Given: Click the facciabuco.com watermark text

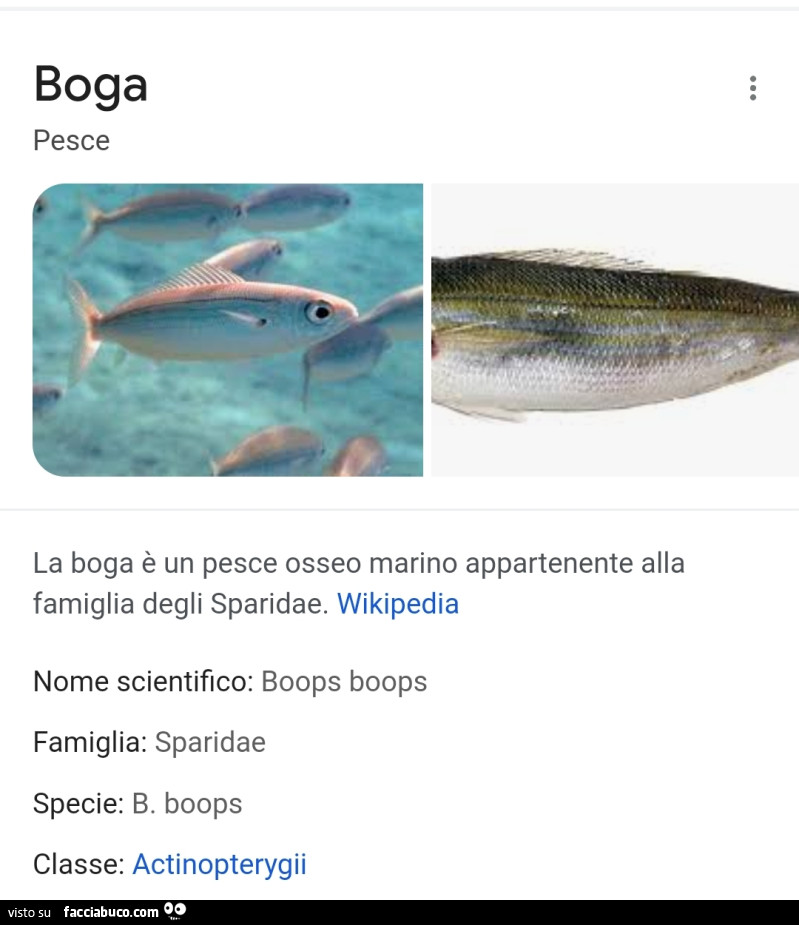Looking at the screenshot, I should 110,912.
